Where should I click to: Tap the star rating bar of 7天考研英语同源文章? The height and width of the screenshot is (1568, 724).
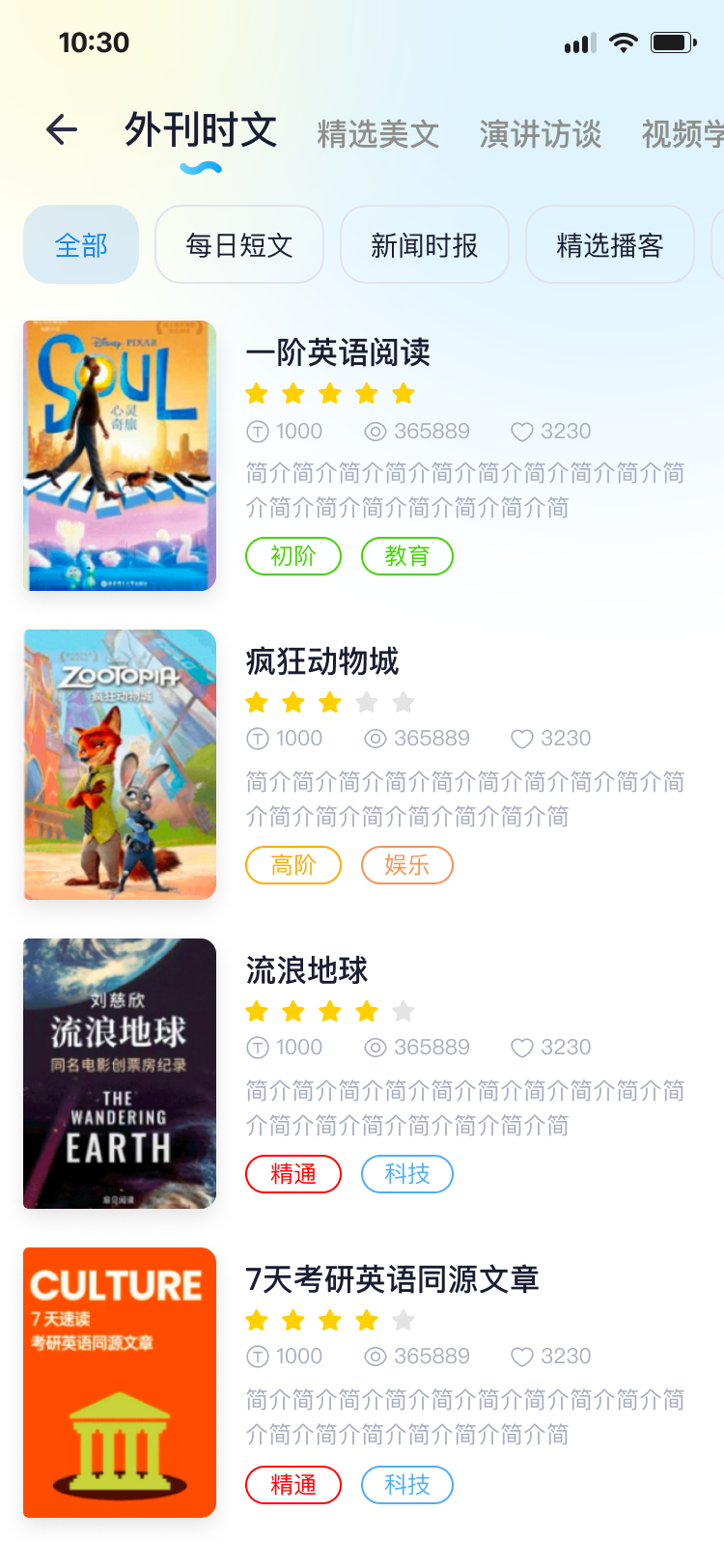pyautogui.click(x=329, y=1320)
